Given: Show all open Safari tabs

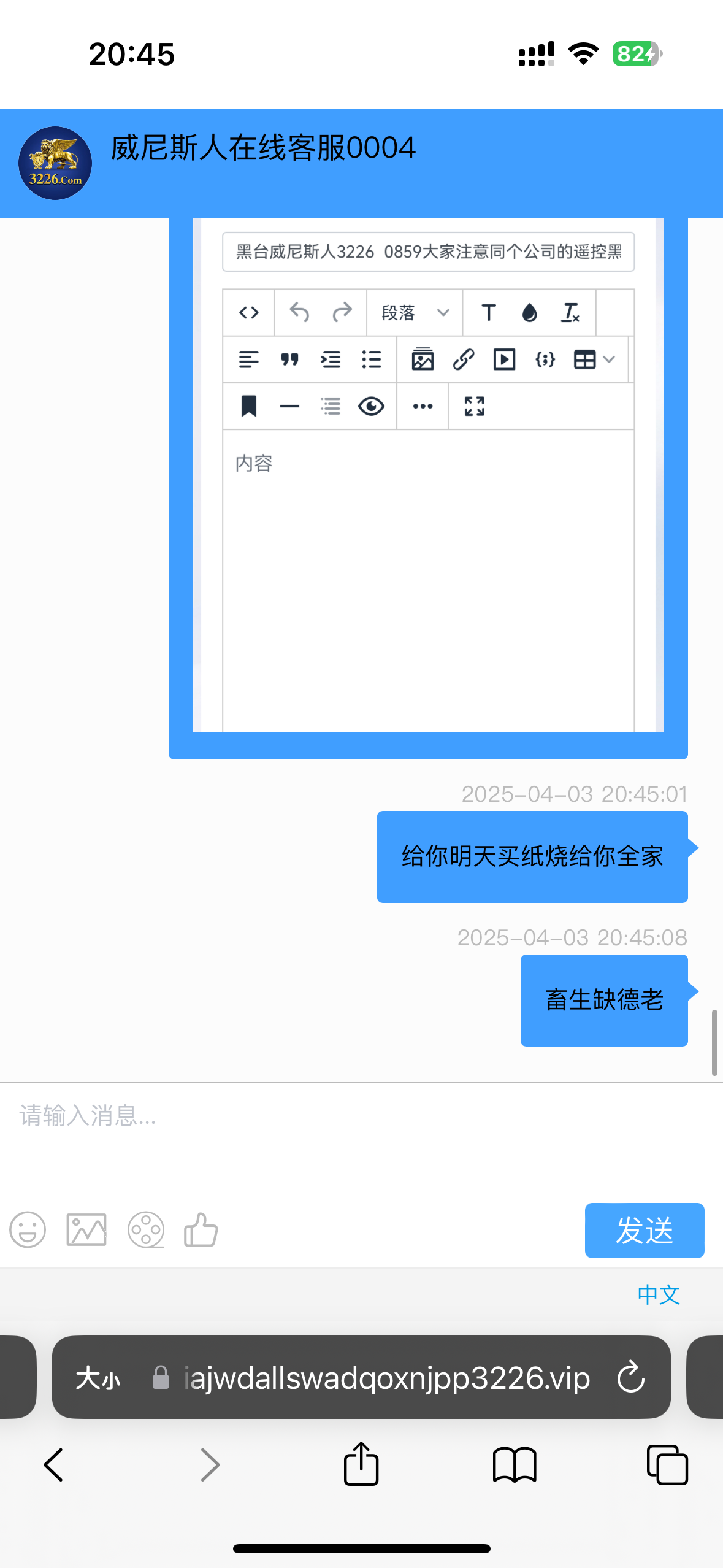Looking at the screenshot, I should click(x=667, y=1465).
